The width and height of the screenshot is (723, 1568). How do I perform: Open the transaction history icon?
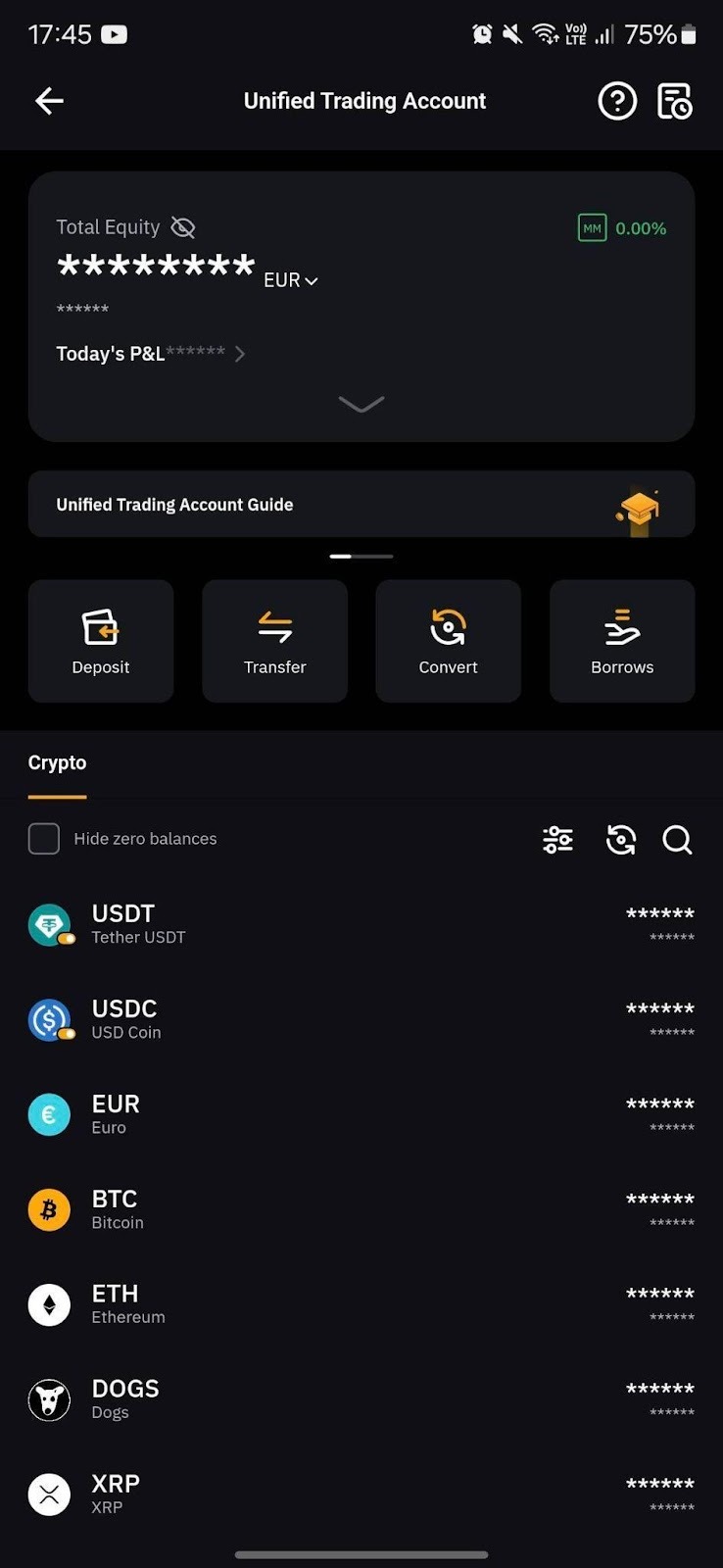(675, 101)
